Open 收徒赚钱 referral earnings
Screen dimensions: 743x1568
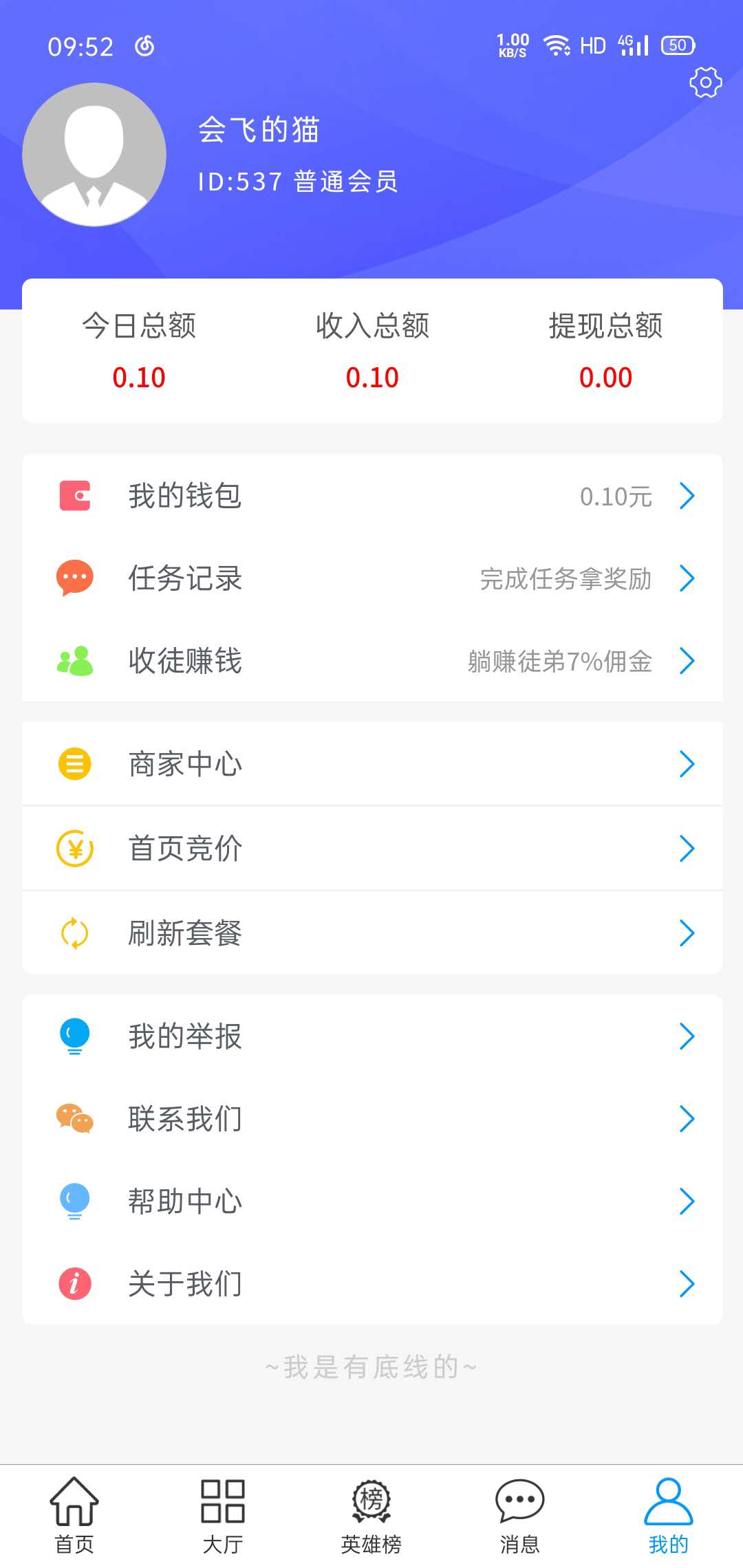(x=372, y=661)
